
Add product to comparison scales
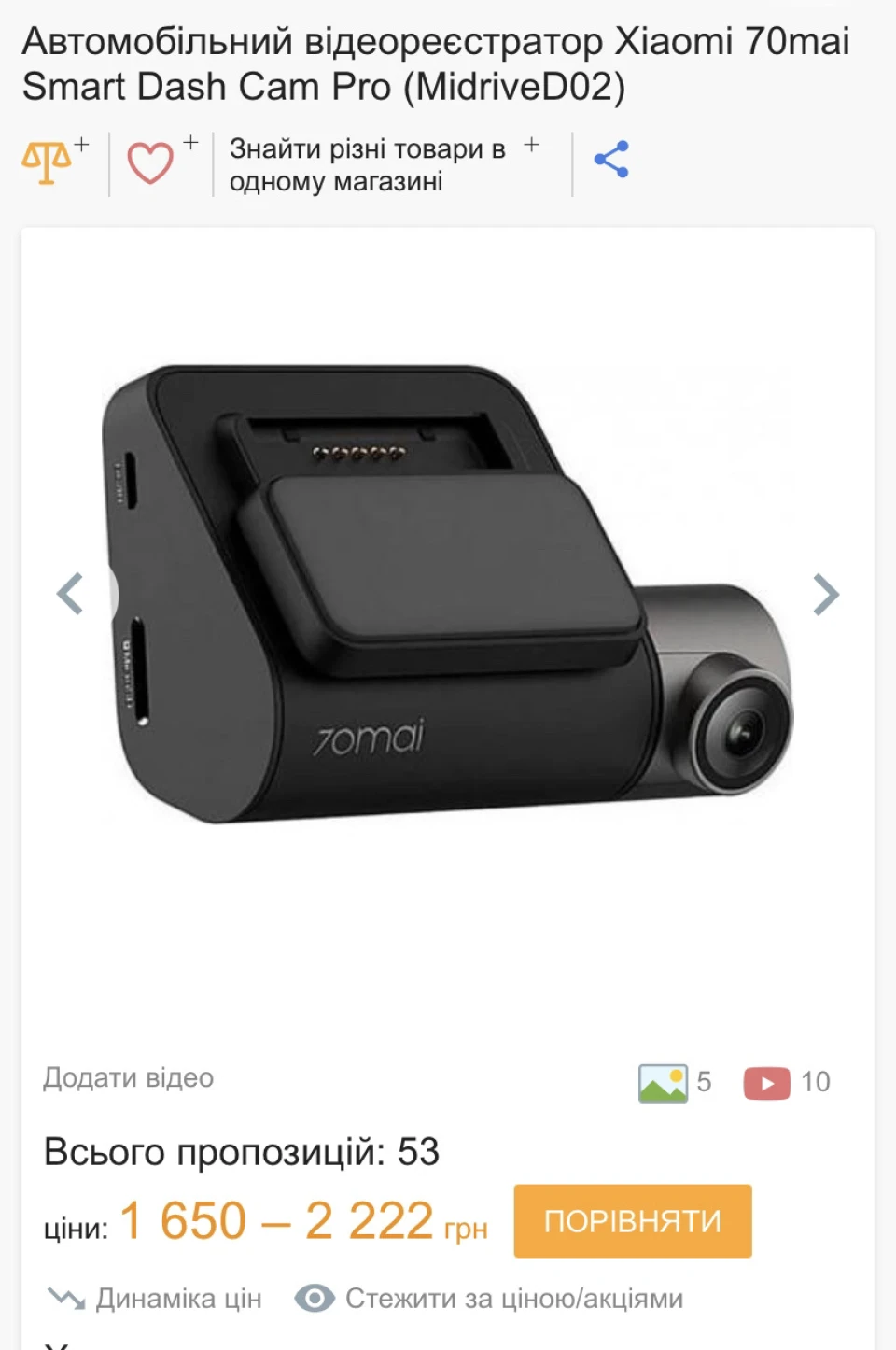55,162
